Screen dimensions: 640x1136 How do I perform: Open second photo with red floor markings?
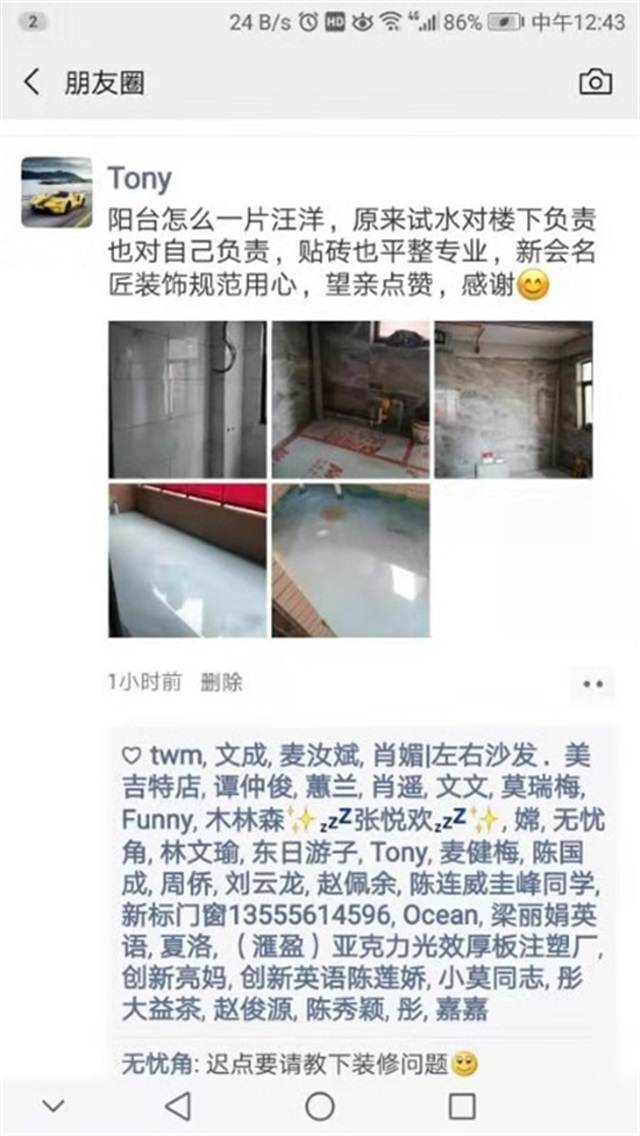point(350,399)
